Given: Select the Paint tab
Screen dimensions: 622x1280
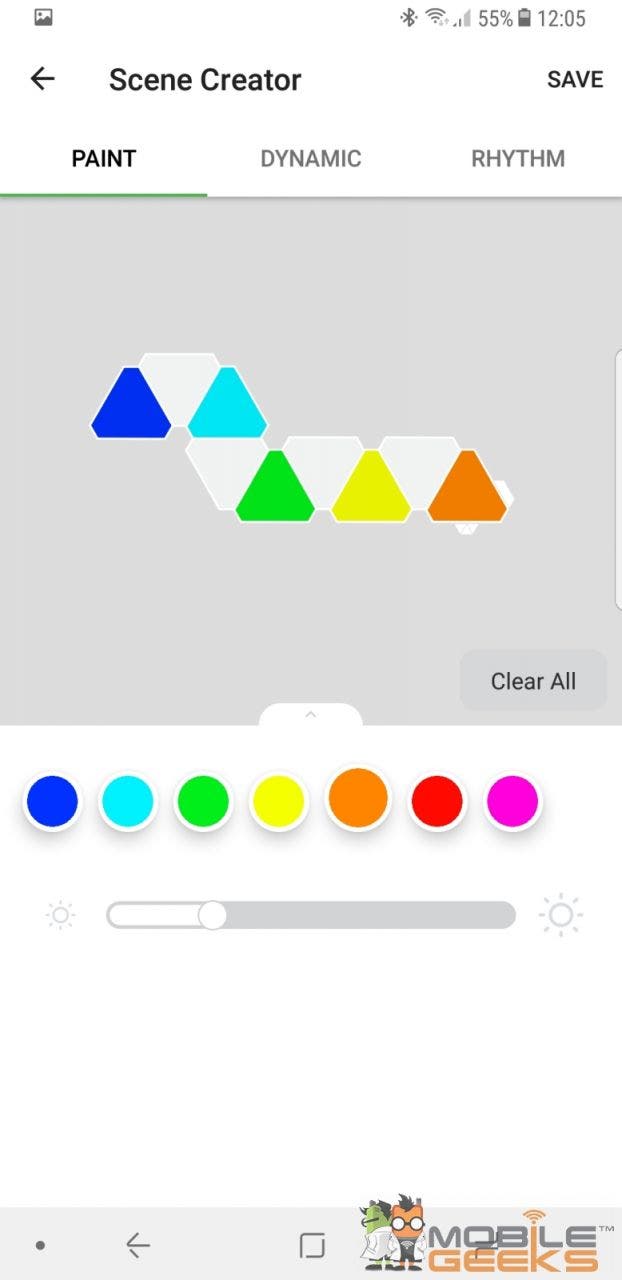Looking at the screenshot, I should tap(103, 158).
